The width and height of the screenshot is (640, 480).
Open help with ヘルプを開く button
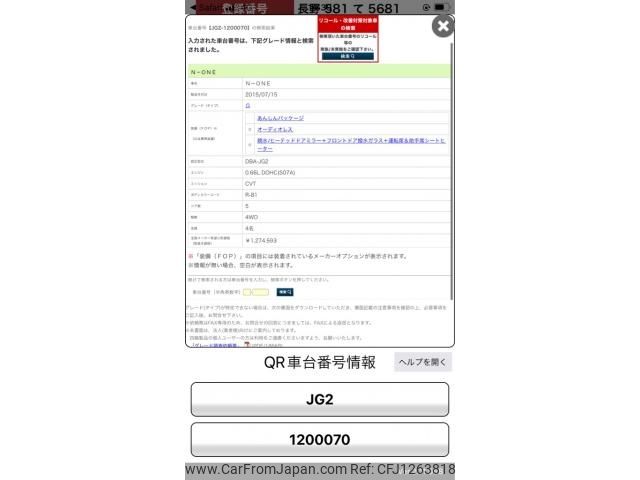pos(422,362)
